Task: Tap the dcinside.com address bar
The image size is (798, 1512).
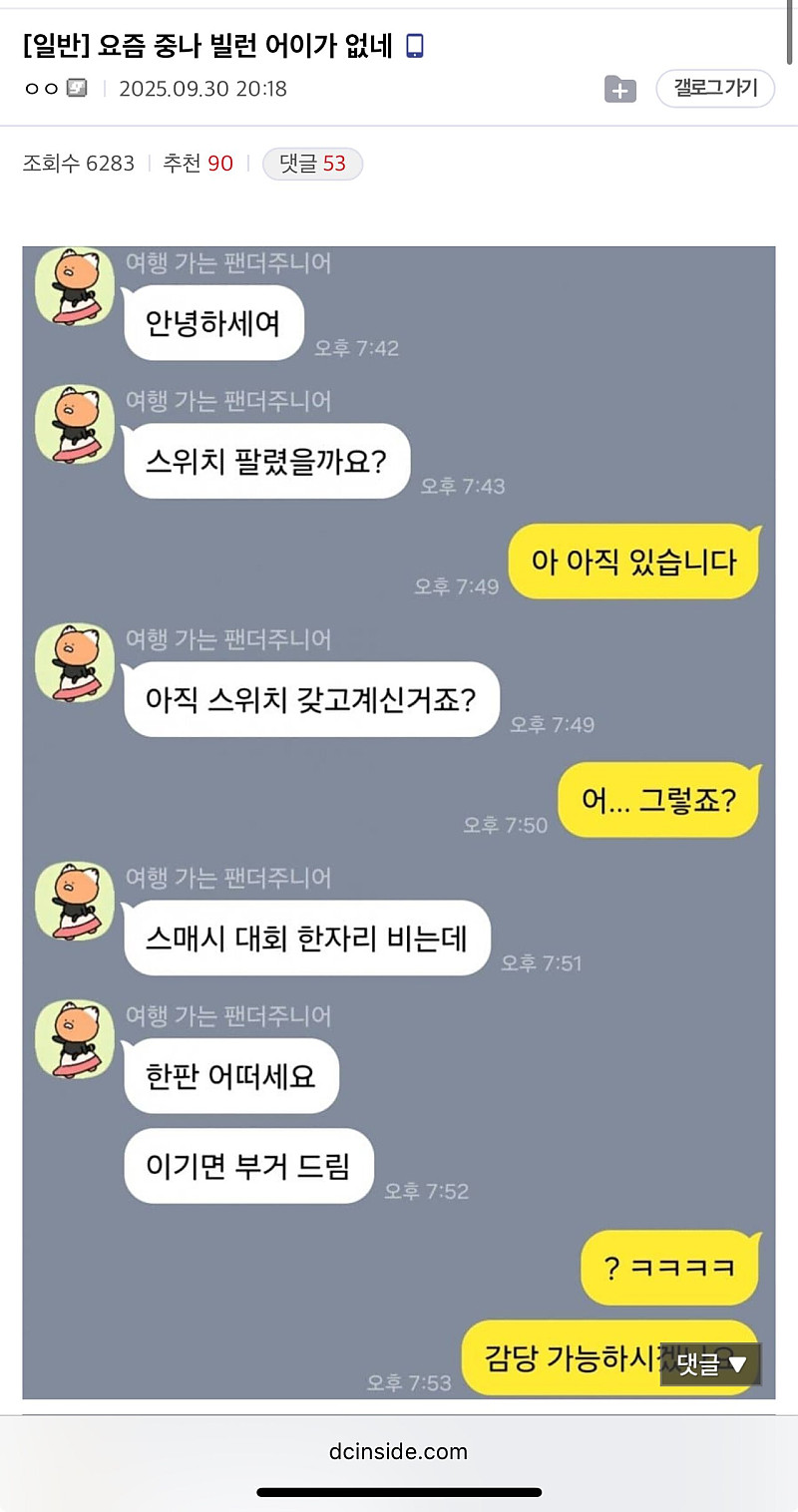Action: 398,1451
